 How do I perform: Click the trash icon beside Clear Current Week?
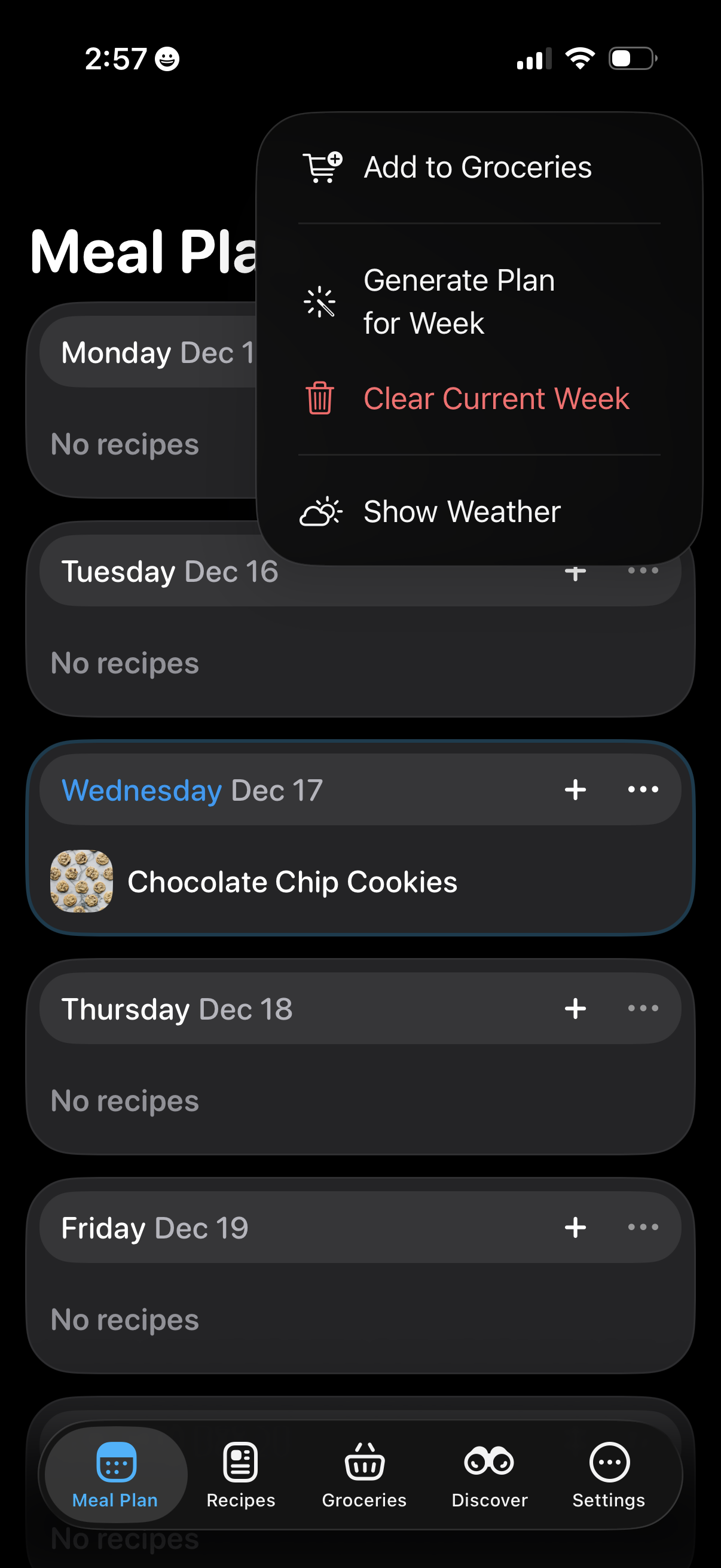click(x=320, y=399)
